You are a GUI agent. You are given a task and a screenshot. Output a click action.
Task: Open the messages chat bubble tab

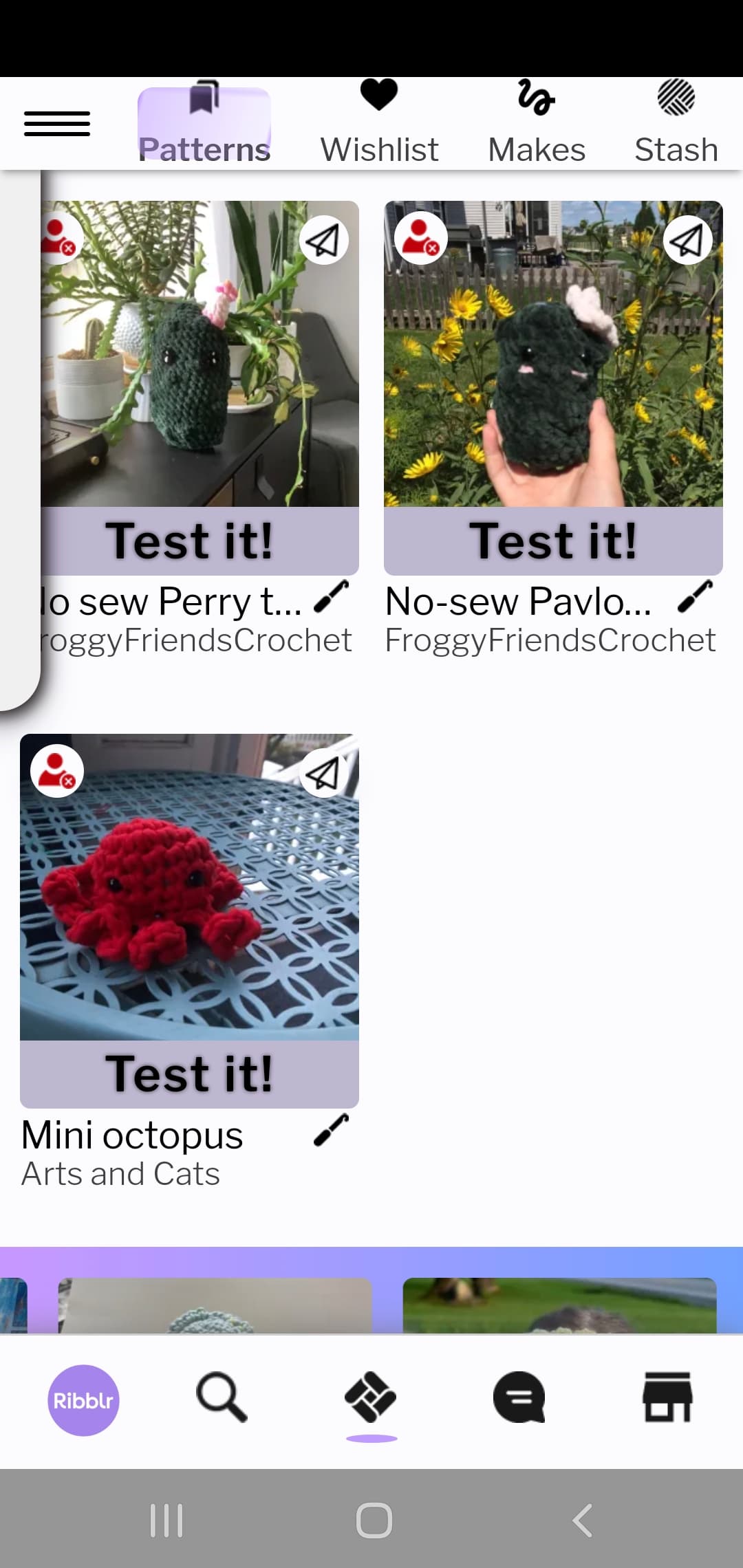pos(519,1397)
